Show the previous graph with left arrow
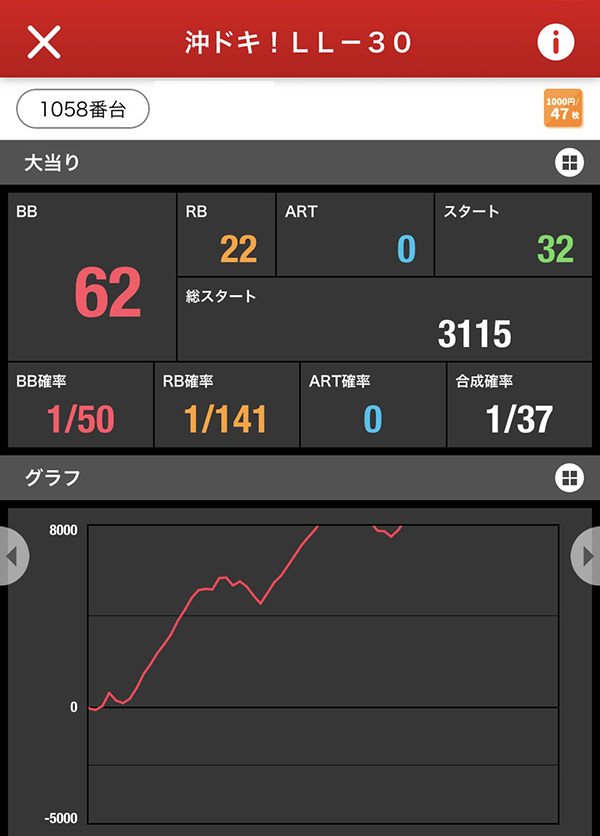Image resolution: width=600 pixels, height=836 pixels. (13, 556)
